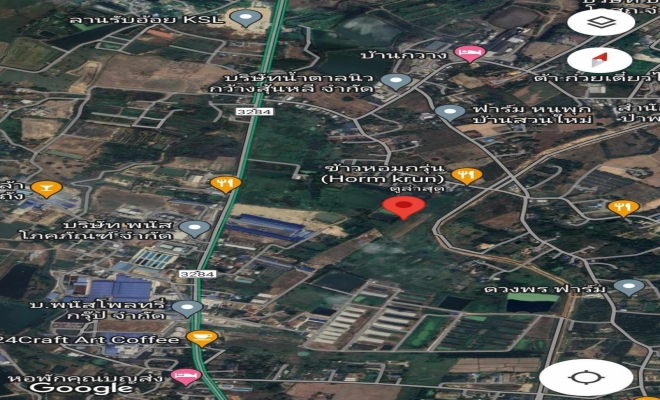Screen dimensions: 660x400
Task: Open the ลานรับอ้อย KSL place marker
Action: tap(244, 17)
